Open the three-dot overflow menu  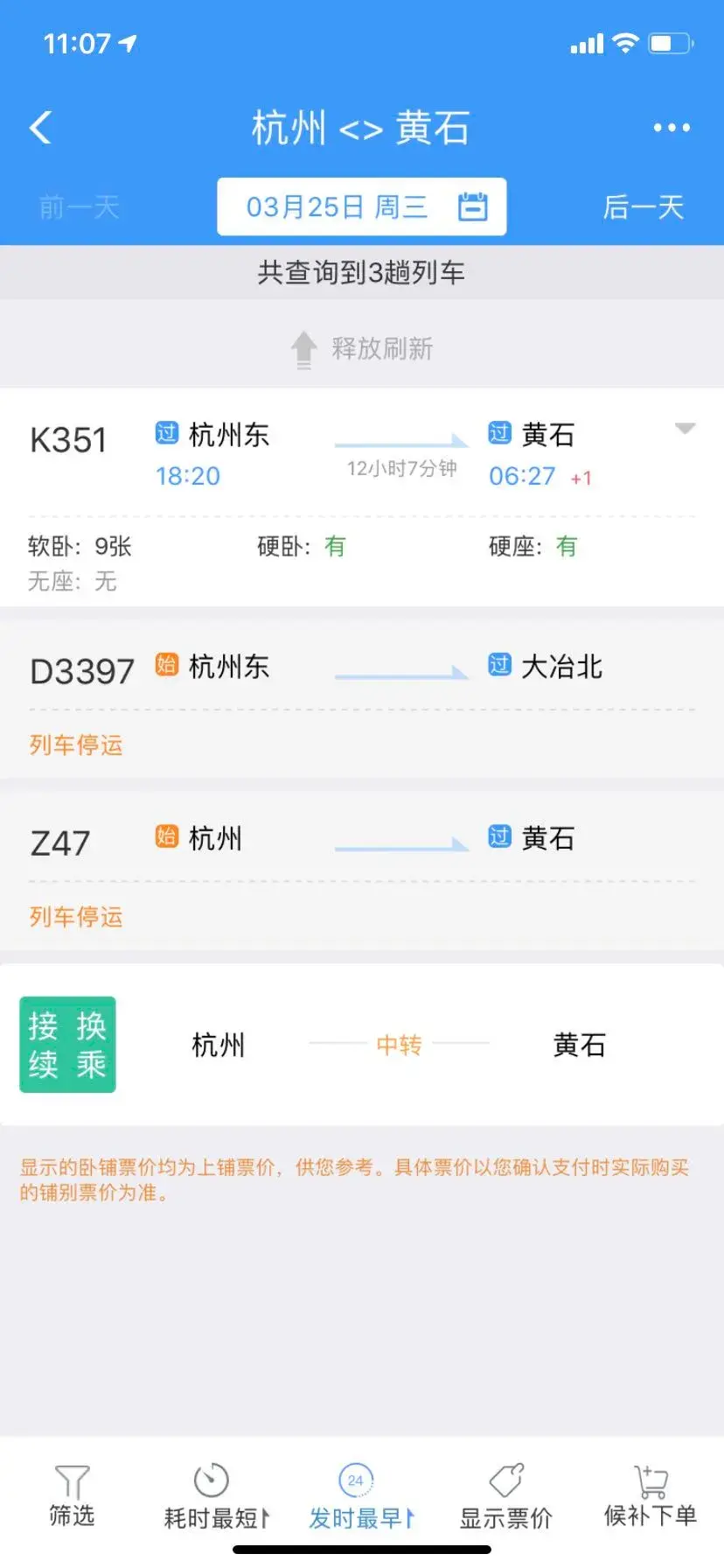[671, 128]
